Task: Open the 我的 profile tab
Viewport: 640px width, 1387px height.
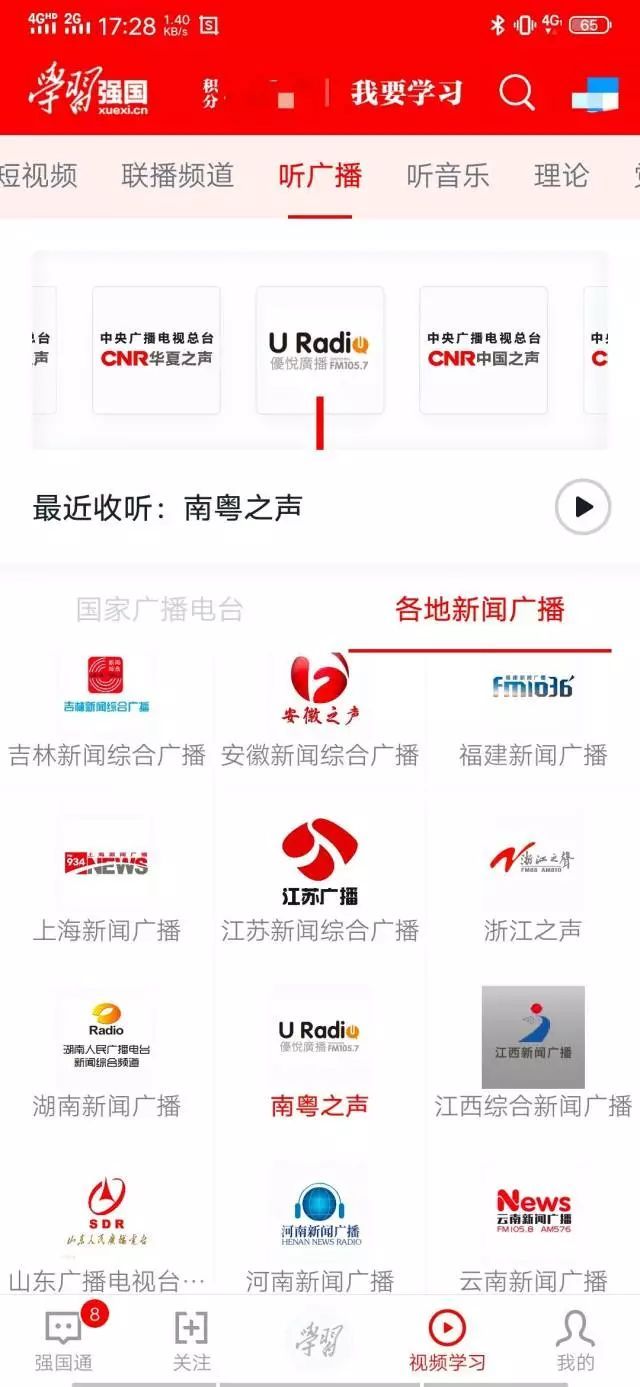Action: click(575, 1340)
